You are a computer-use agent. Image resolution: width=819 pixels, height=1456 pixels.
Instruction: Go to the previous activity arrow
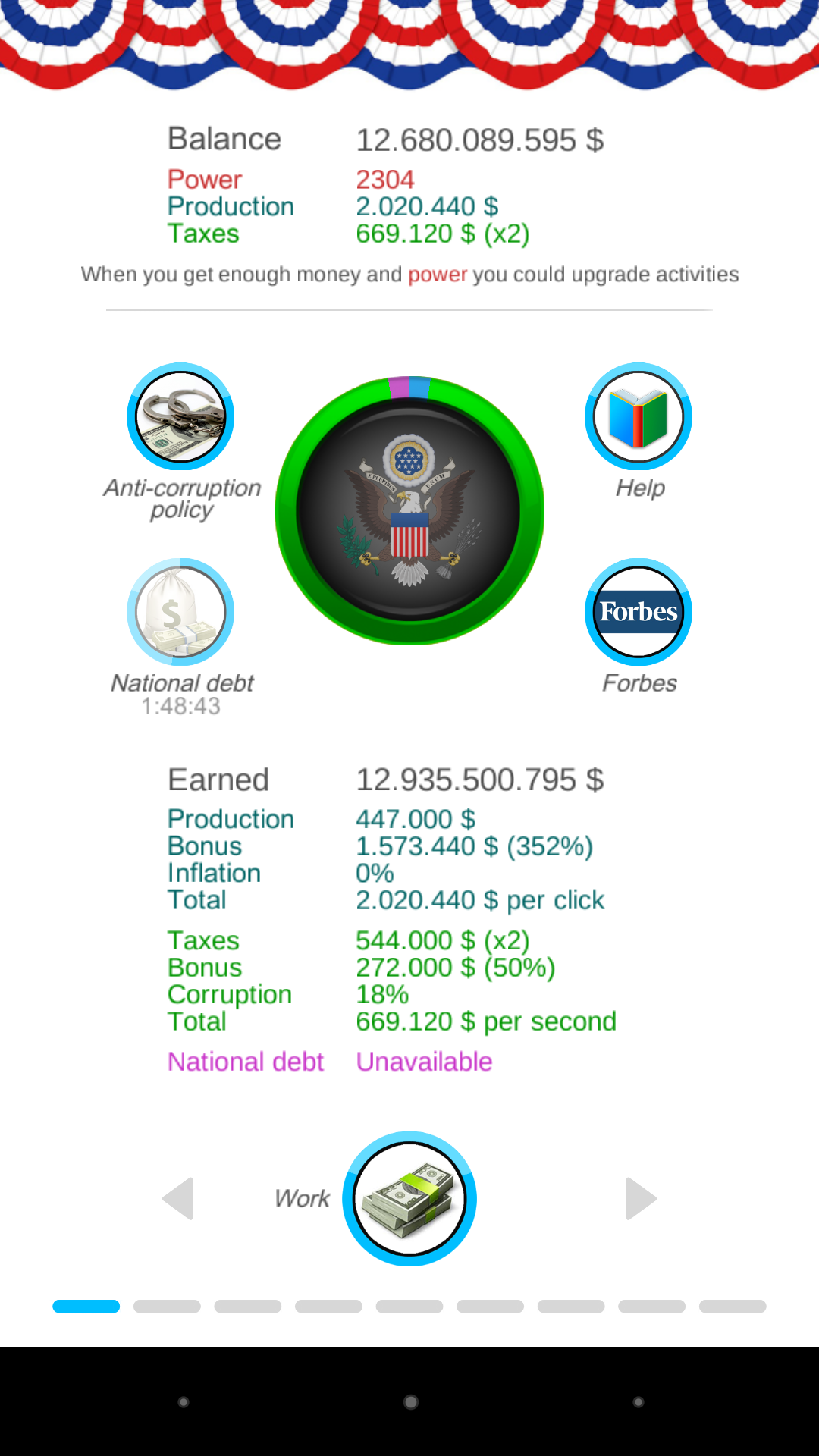coord(179,1198)
